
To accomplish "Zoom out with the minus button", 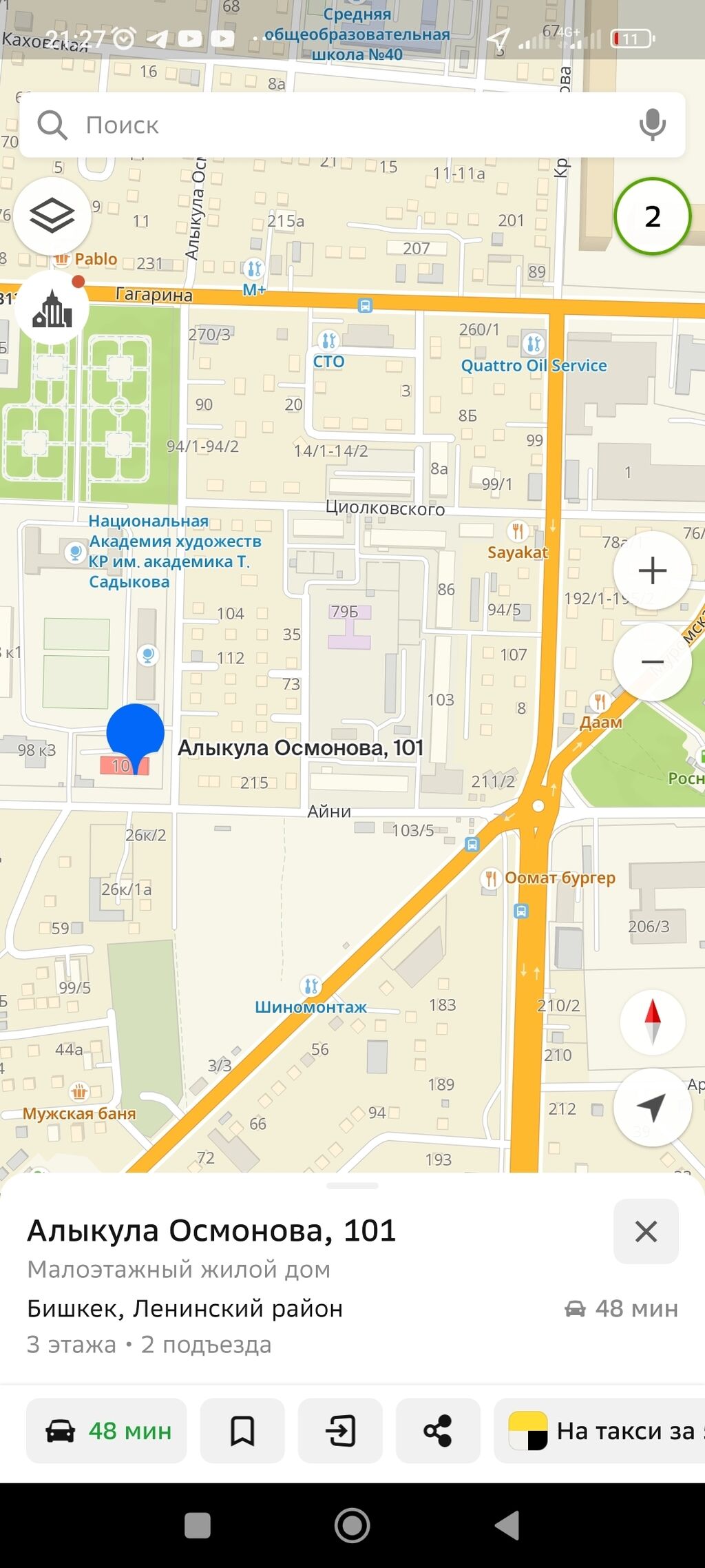I will click(652, 662).
